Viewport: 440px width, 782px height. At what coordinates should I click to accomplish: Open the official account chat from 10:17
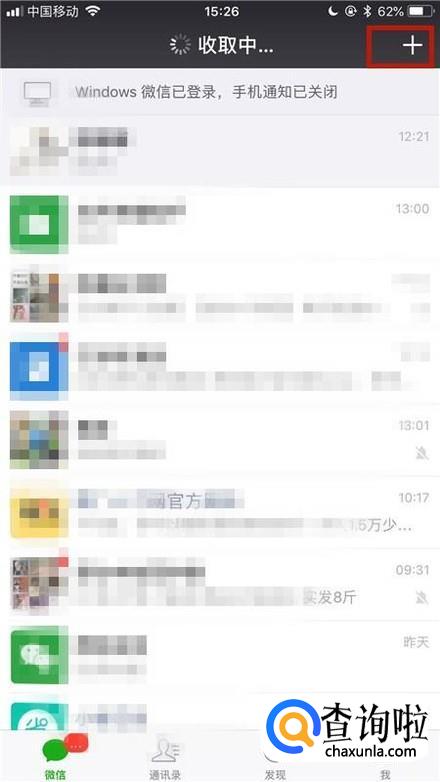point(220,512)
